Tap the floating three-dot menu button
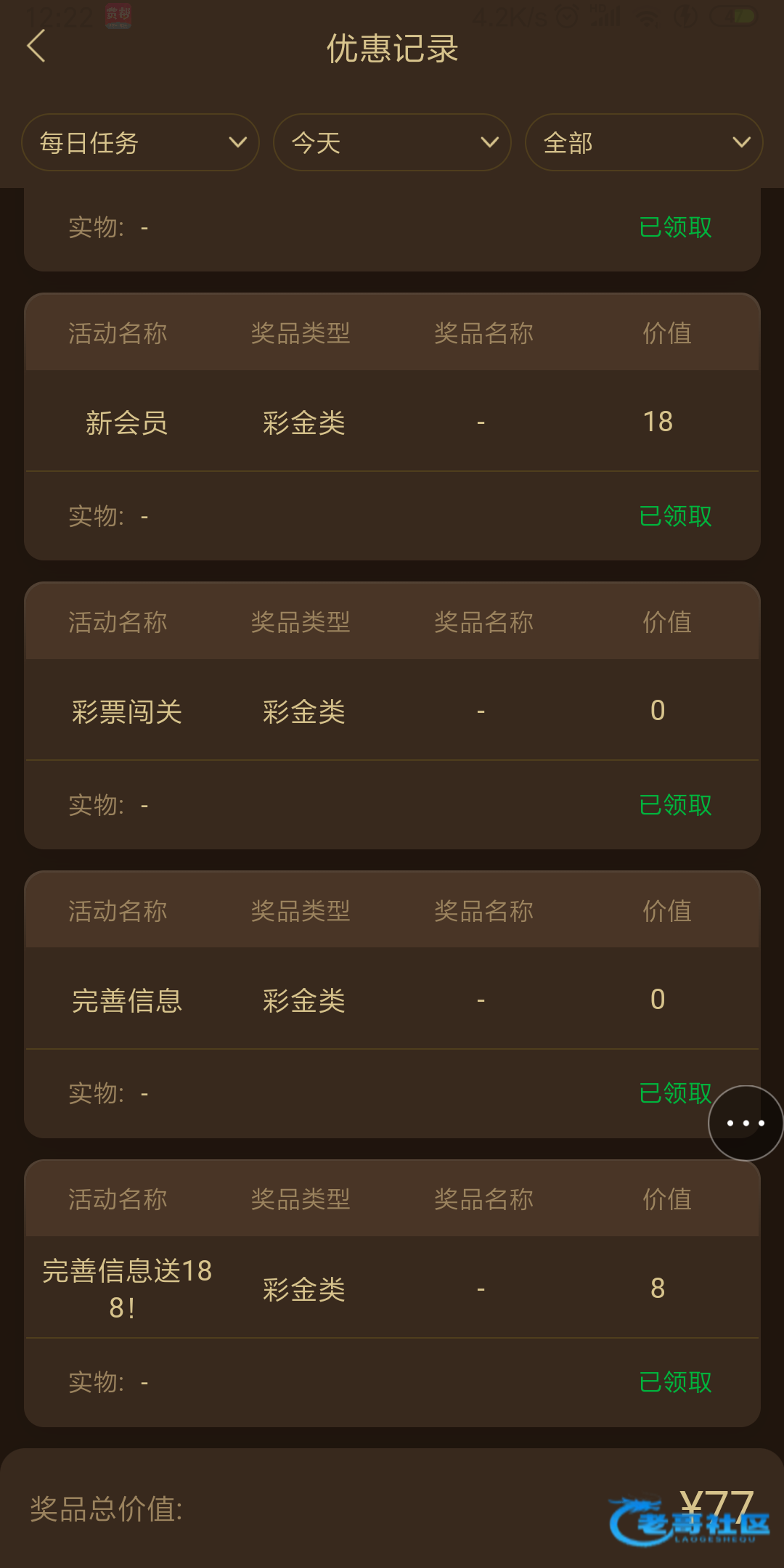Screen dimensions: 784x1568 (x=745, y=1123)
